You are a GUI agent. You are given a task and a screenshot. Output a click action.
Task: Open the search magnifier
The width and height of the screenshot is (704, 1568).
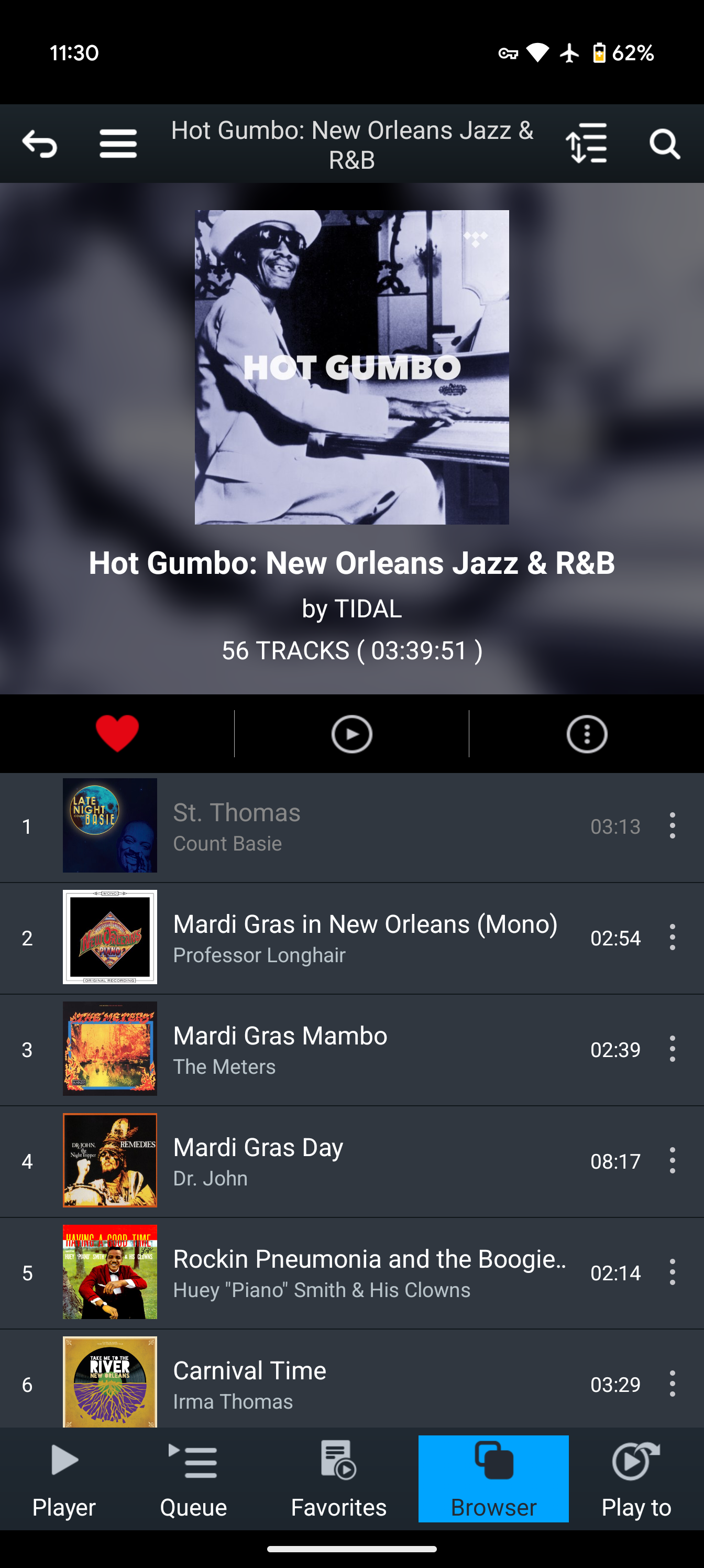pyautogui.click(x=664, y=144)
